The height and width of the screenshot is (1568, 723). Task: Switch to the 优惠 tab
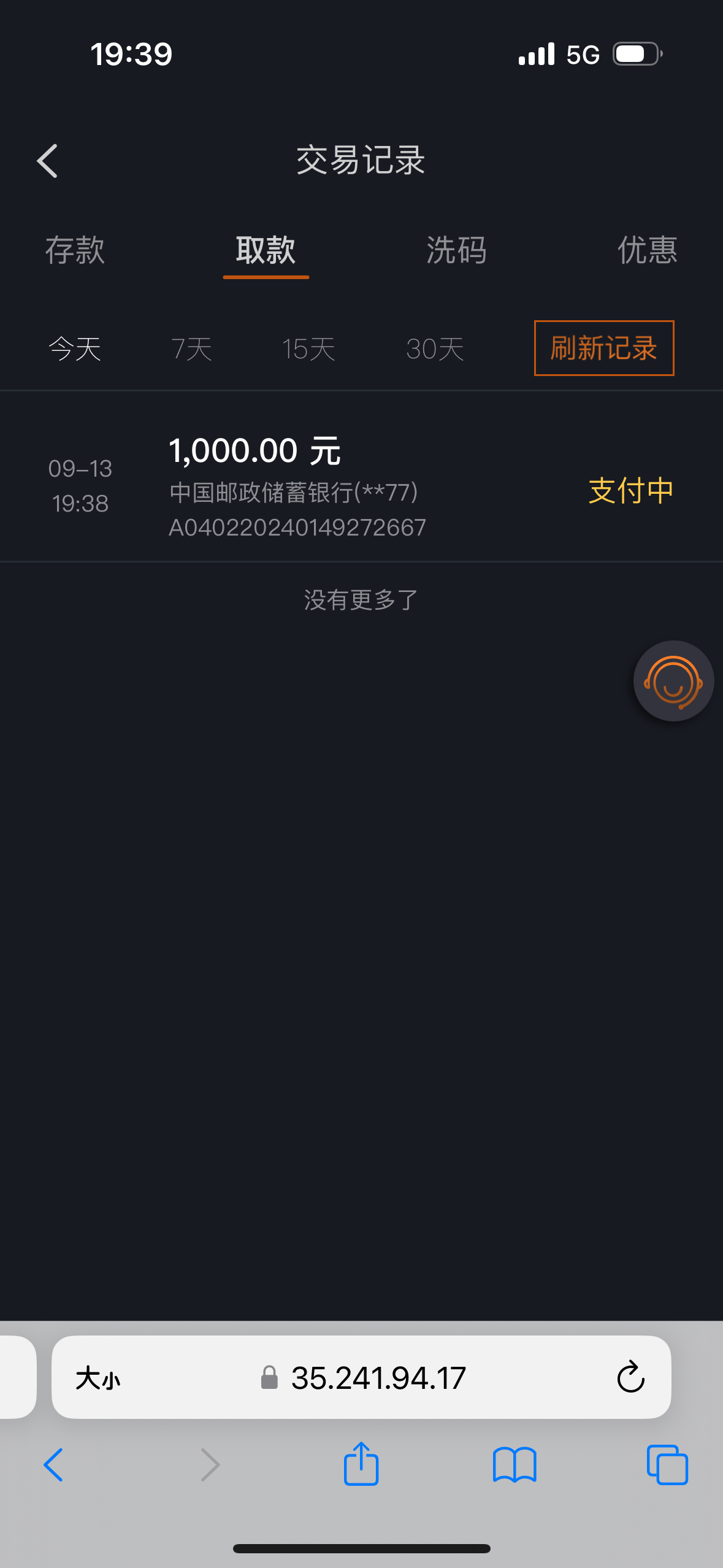tap(647, 250)
